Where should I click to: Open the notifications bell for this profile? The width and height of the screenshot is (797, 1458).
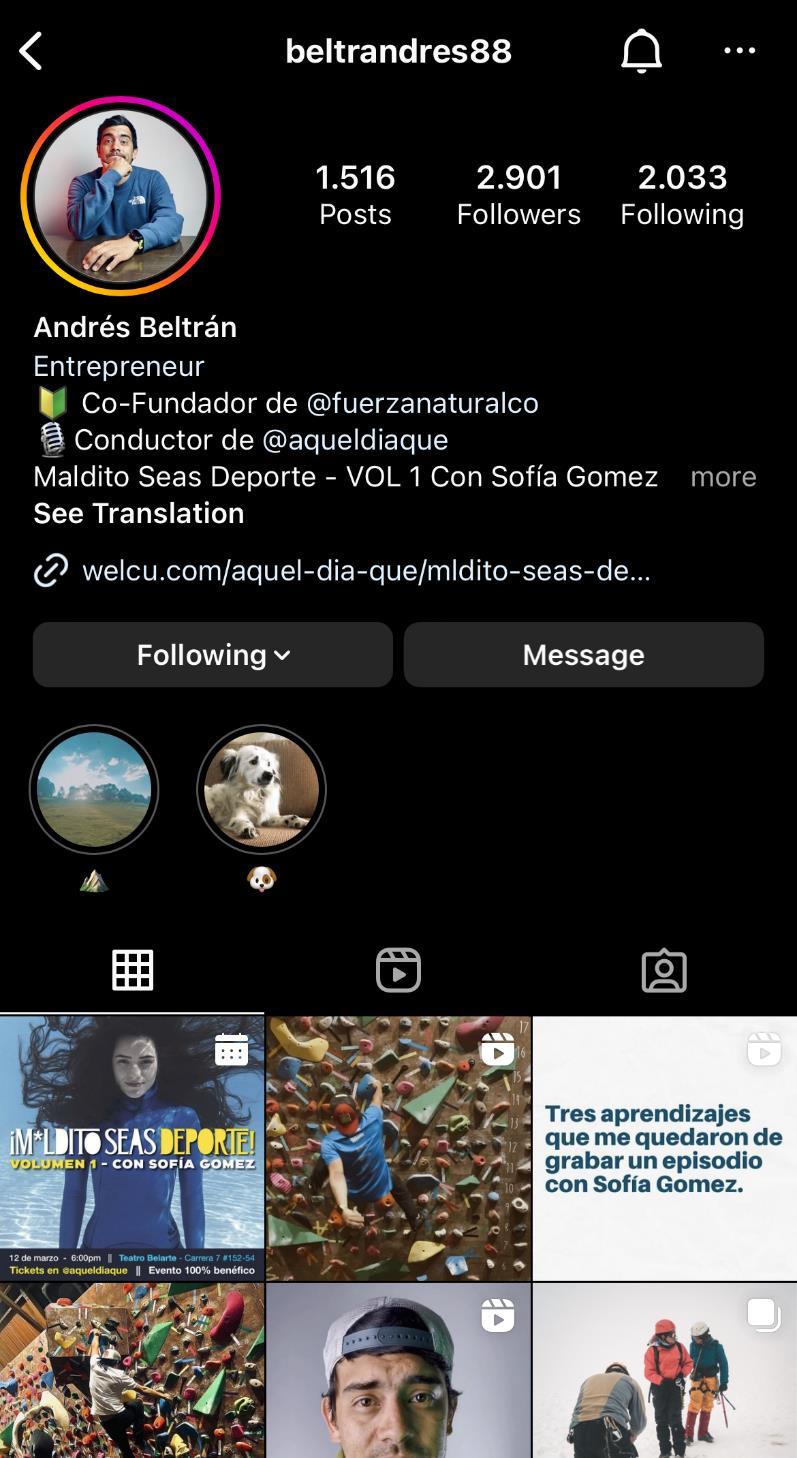click(641, 51)
